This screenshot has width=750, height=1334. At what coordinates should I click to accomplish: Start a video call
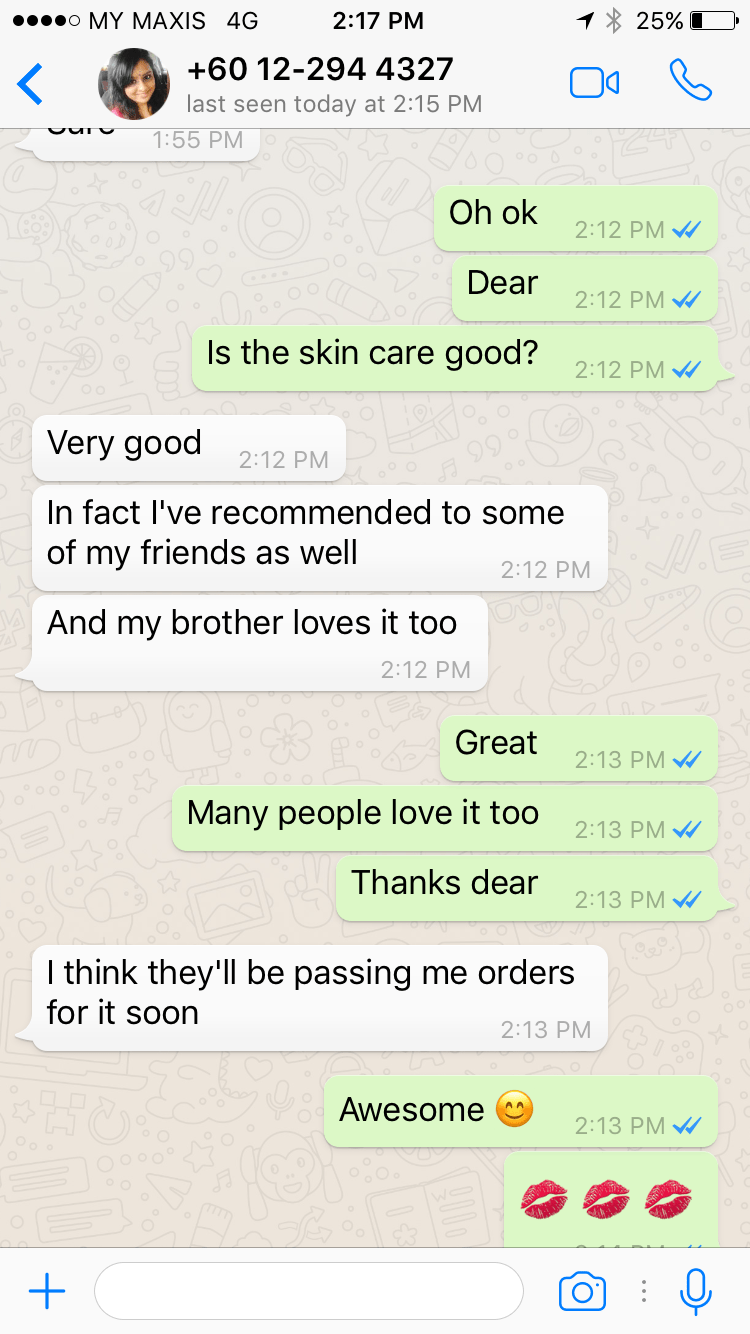point(594,83)
